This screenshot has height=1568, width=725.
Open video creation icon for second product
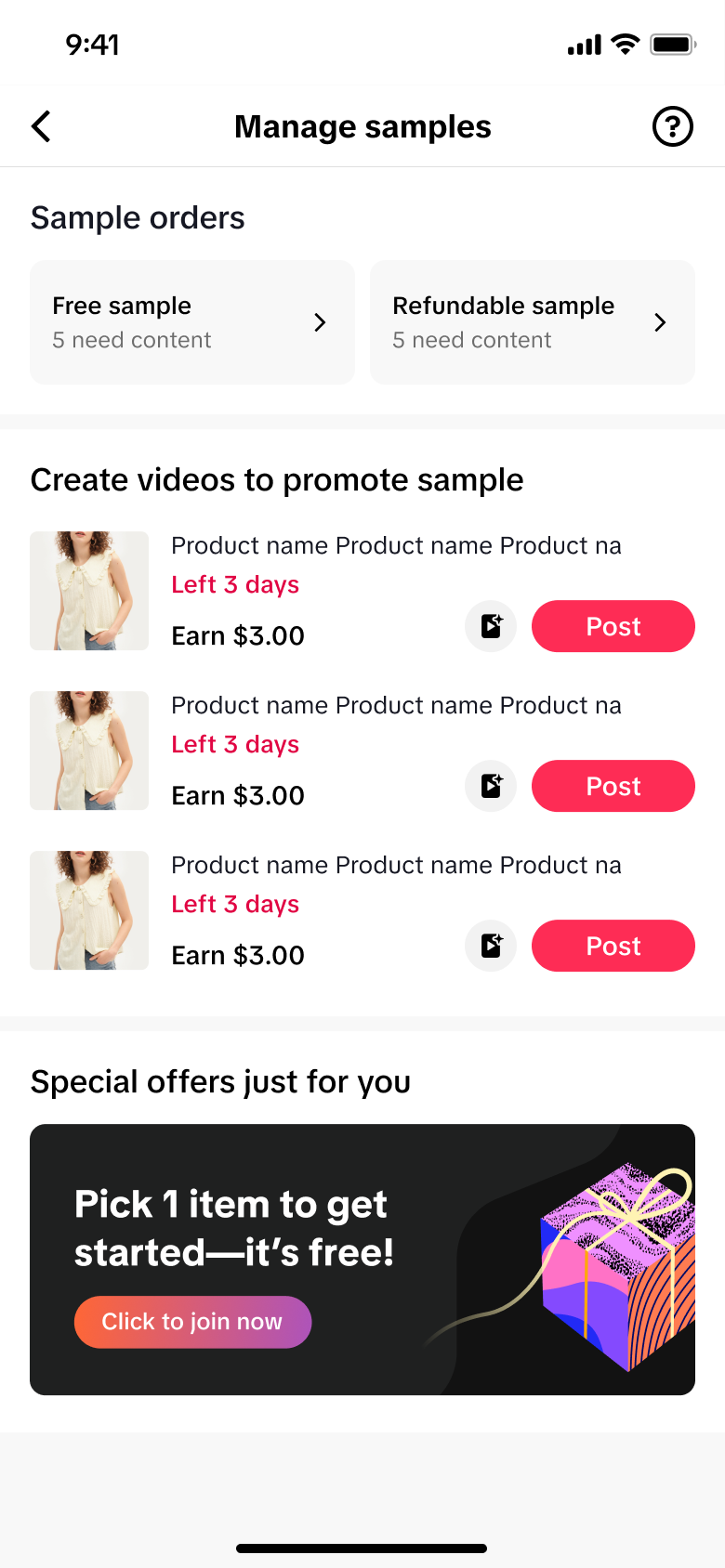[x=491, y=786]
